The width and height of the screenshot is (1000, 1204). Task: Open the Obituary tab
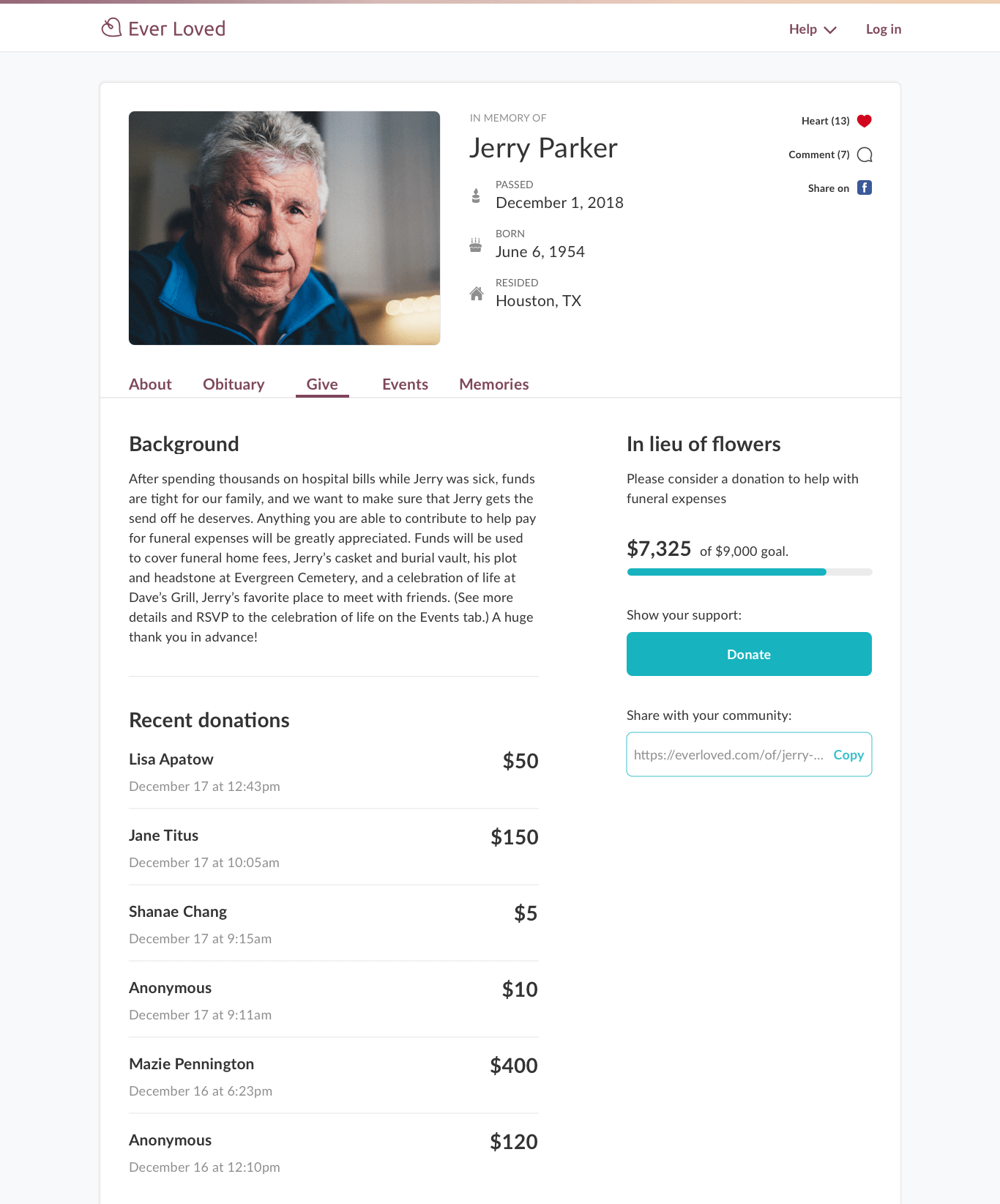point(234,384)
